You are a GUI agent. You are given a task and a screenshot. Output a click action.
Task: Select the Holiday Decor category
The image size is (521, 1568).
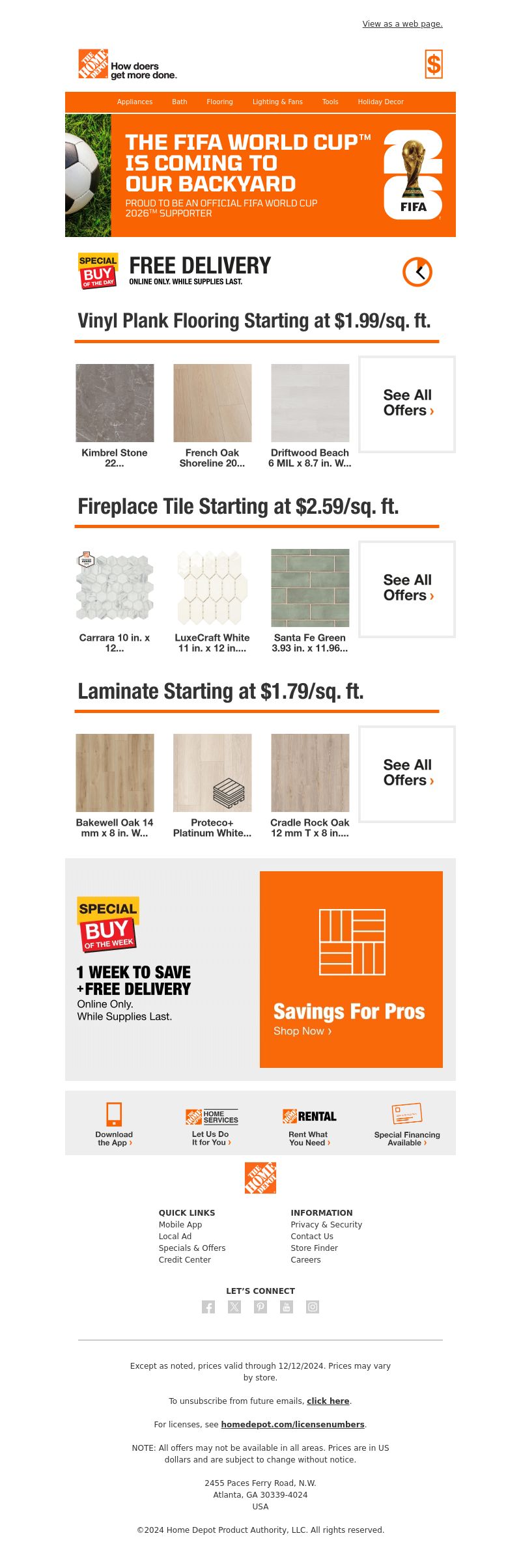pyautogui.click(x=380, y=102)
